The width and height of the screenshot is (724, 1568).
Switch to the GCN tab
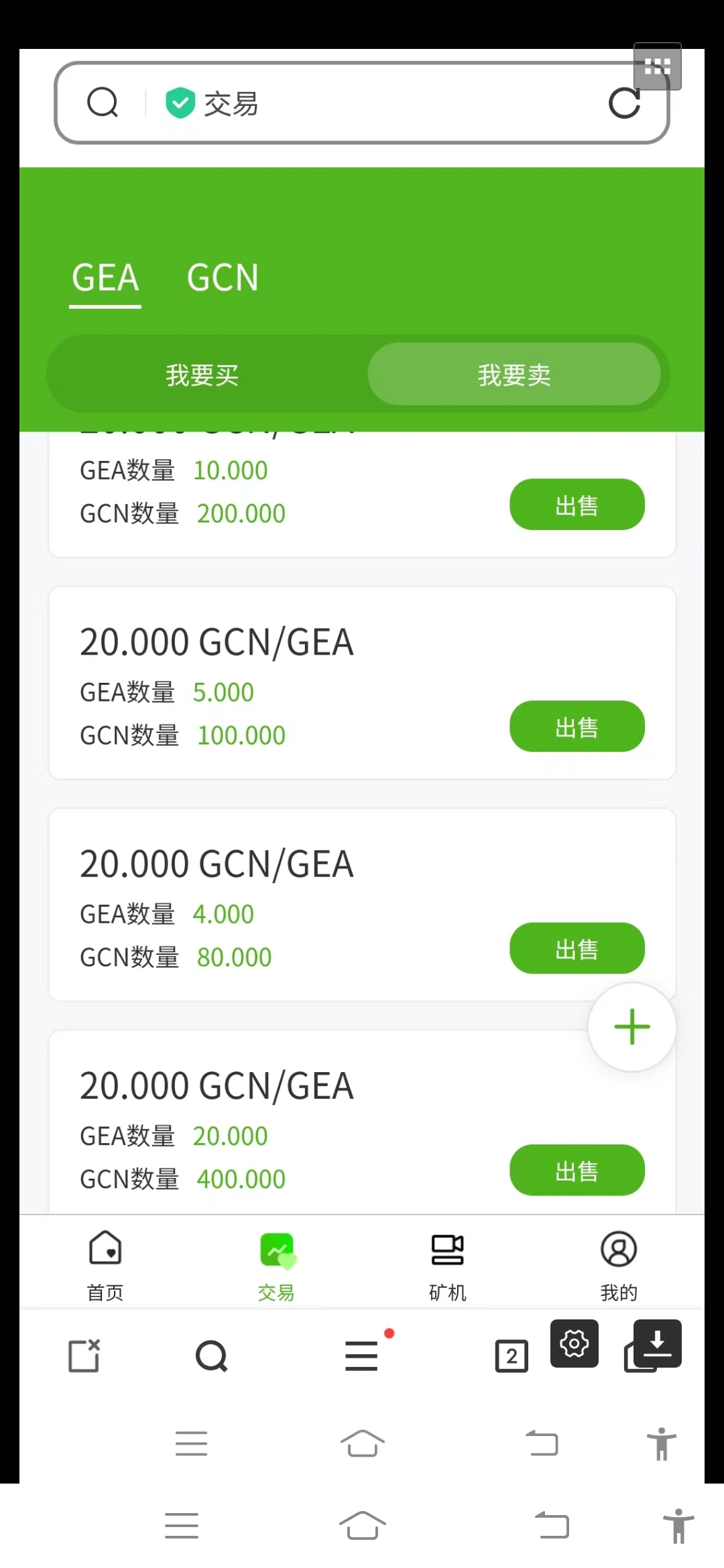223,277
